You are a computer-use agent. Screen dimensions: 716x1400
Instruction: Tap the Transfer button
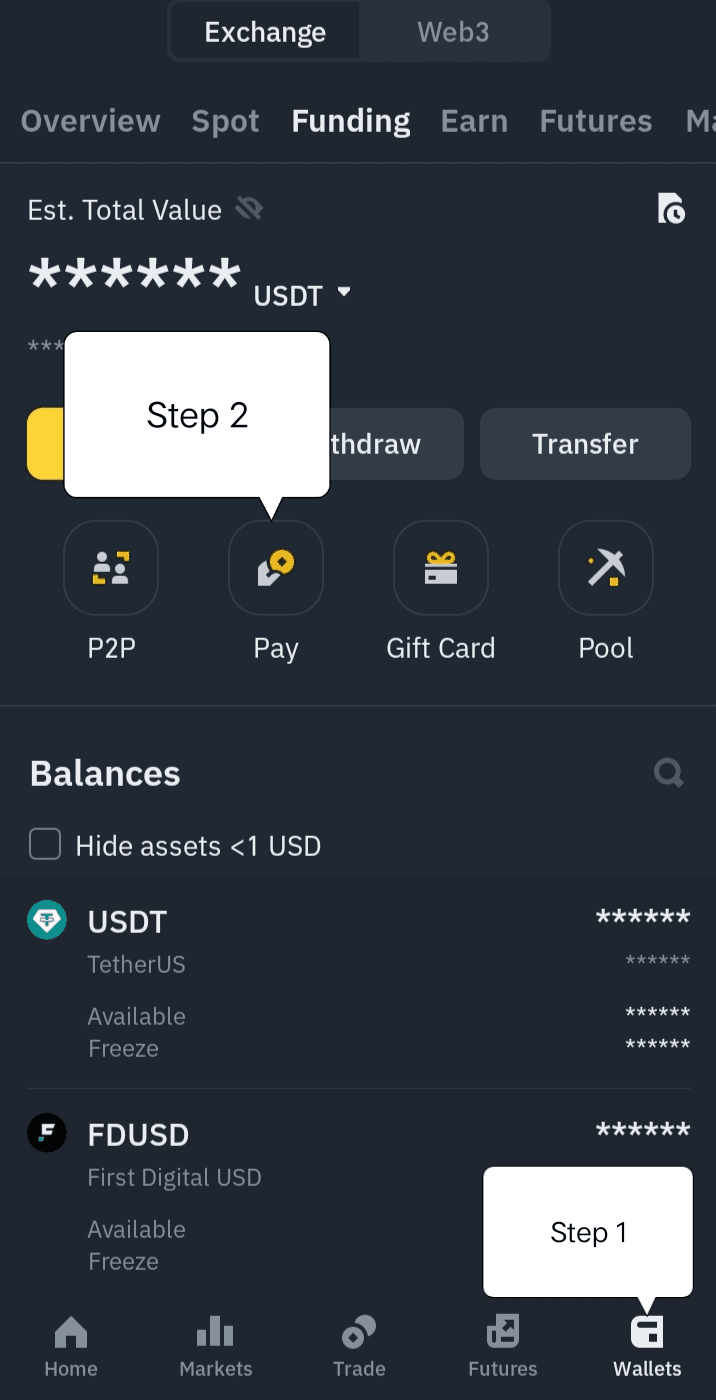[585, 444]
